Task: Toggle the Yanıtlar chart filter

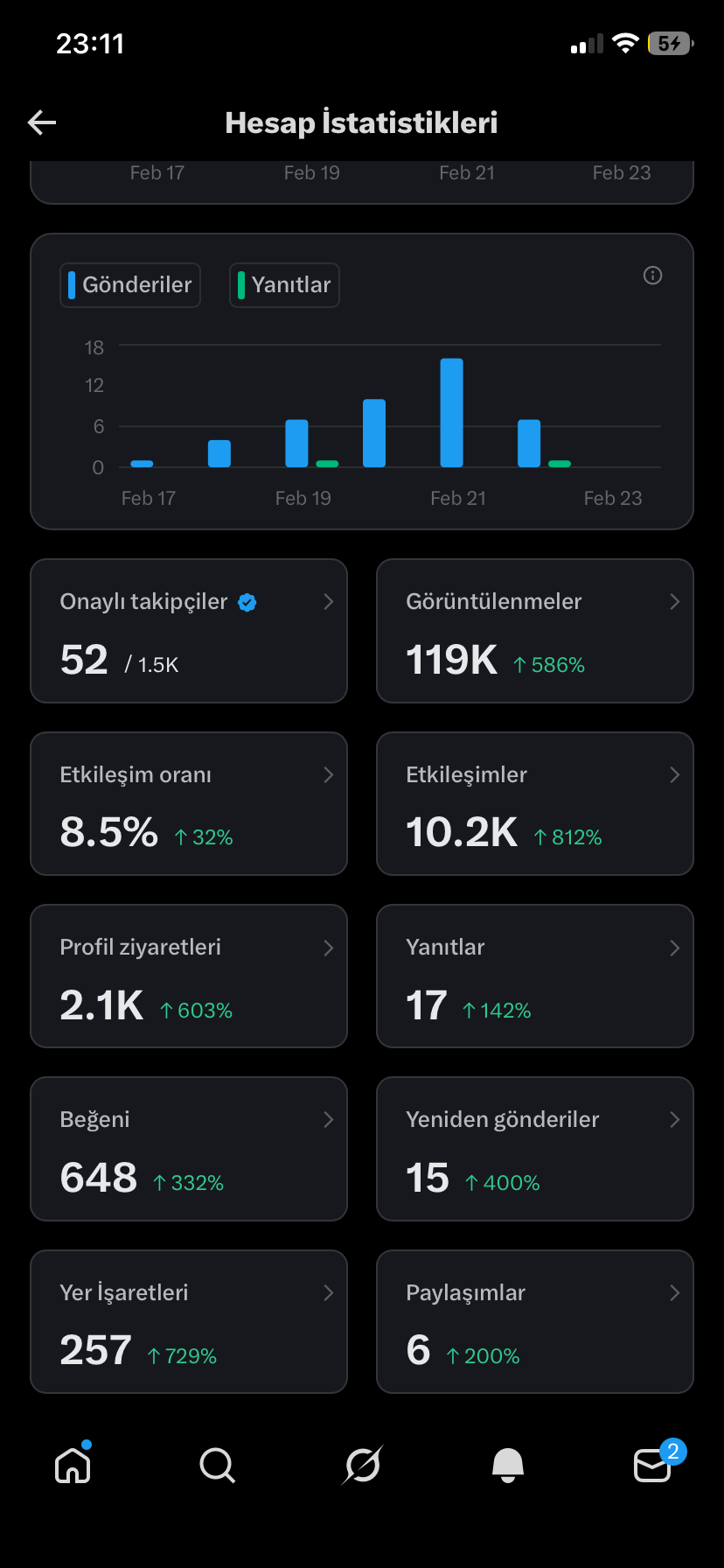Action: click(284, 285)
